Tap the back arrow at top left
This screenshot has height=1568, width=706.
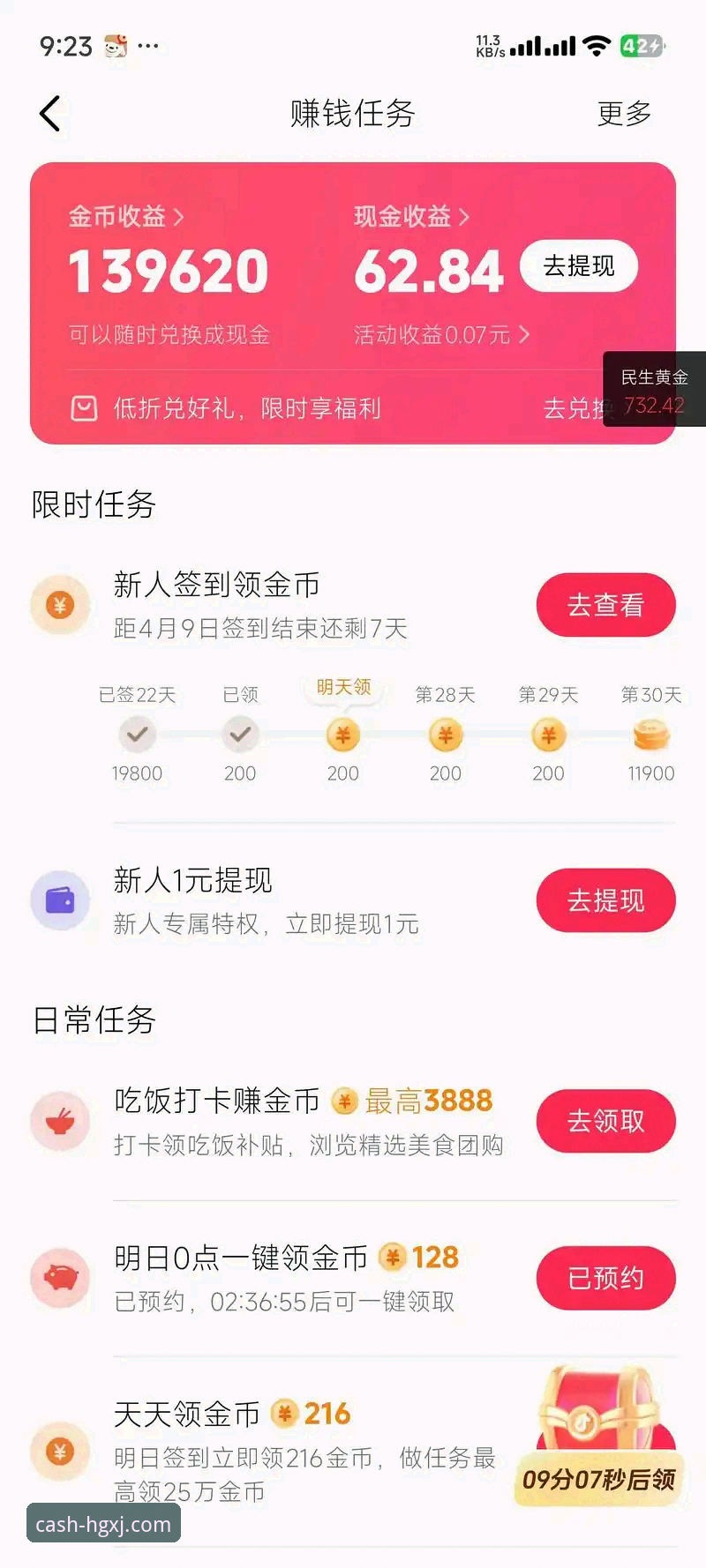[50, 113]
